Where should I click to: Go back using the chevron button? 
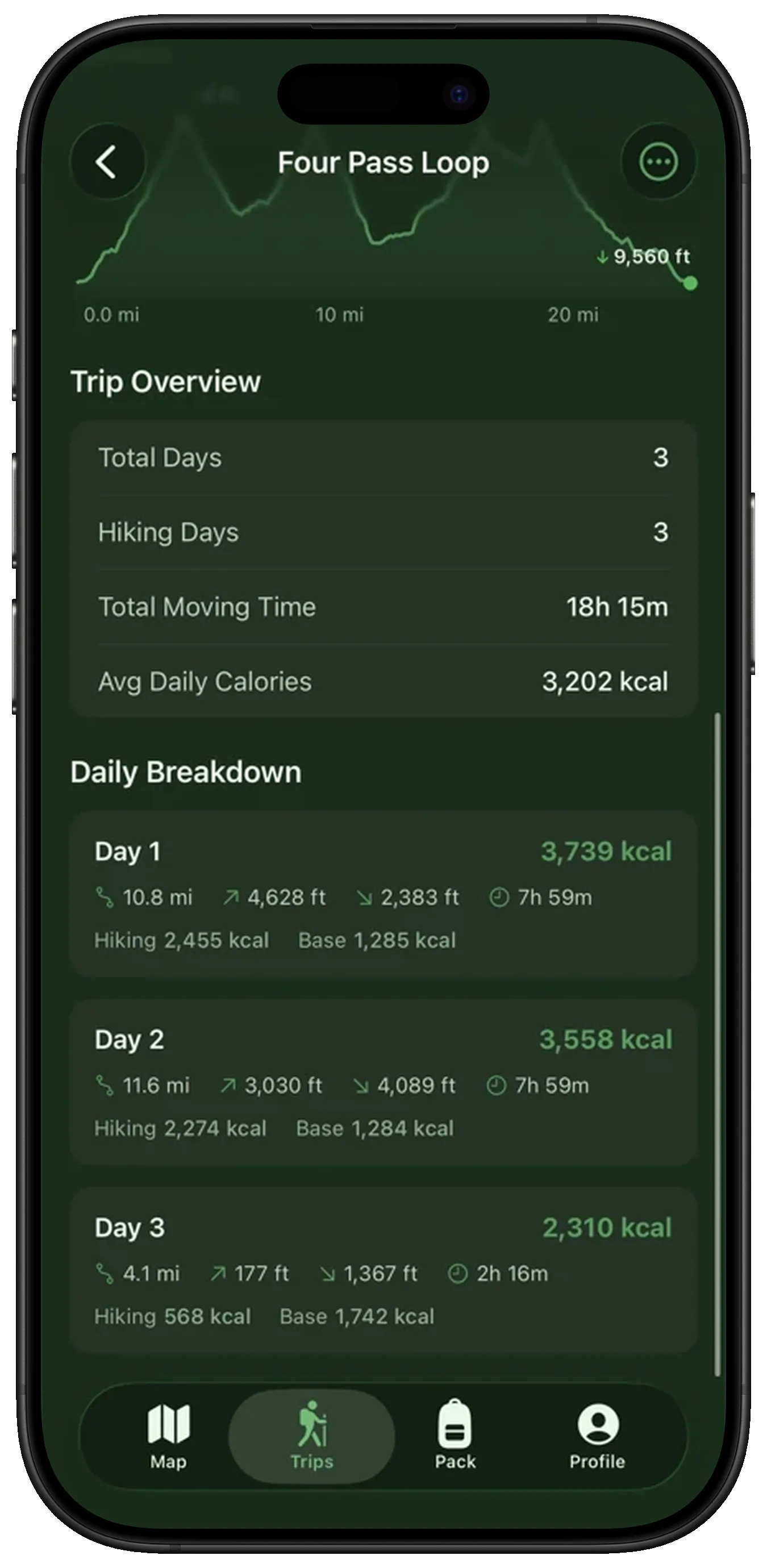tap(109, 162)
